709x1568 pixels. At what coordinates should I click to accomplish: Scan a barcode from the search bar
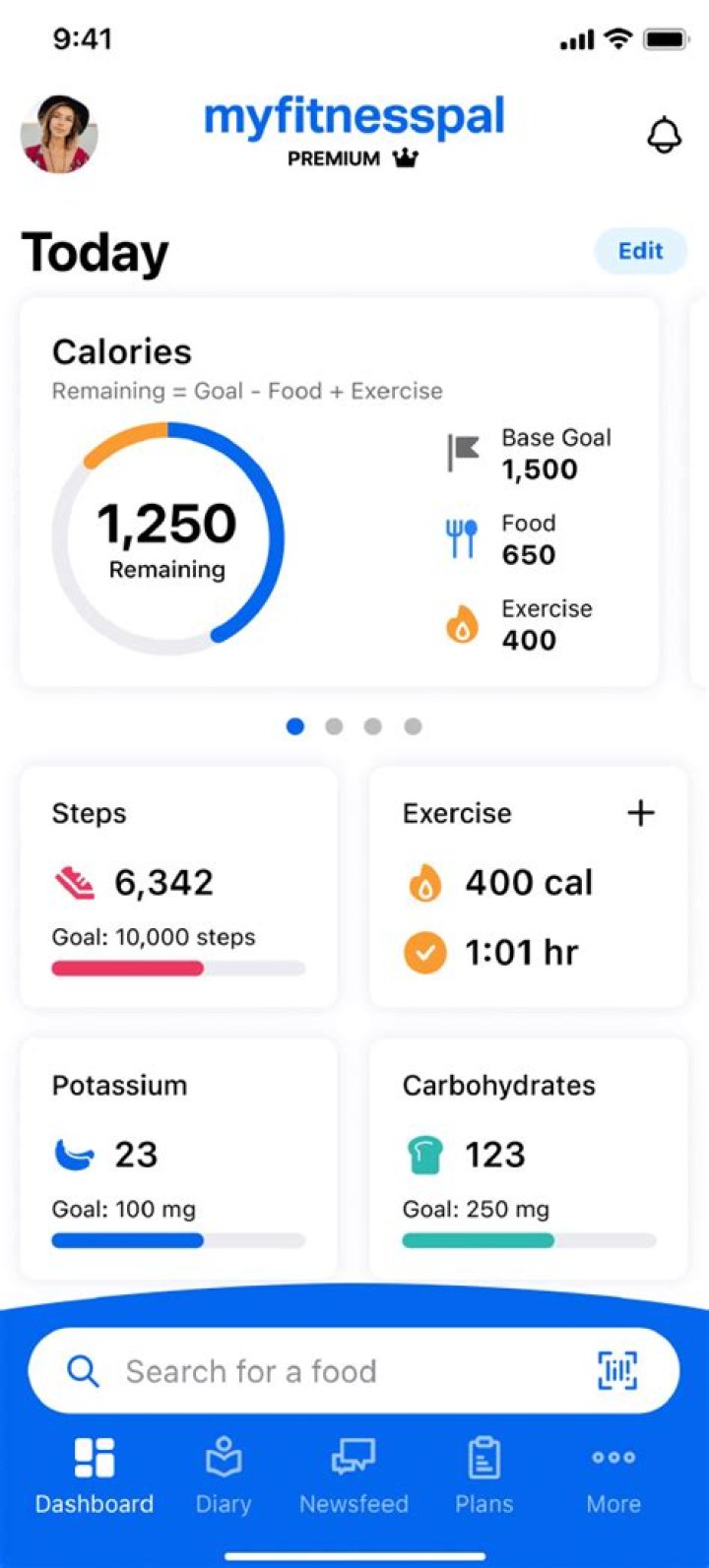(x=617, y=1371)
